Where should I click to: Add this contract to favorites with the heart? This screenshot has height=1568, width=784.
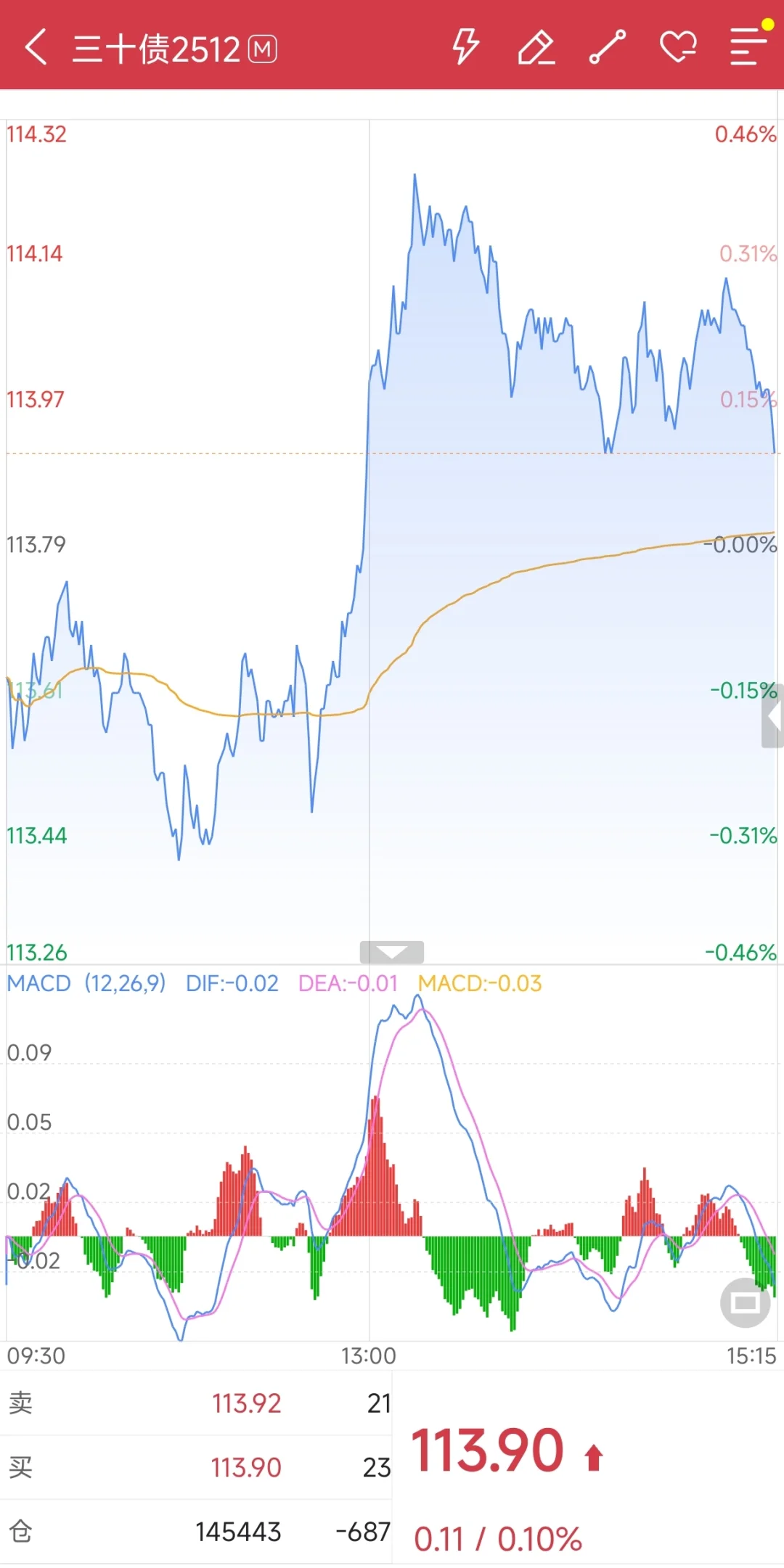(x=678, y=47)
